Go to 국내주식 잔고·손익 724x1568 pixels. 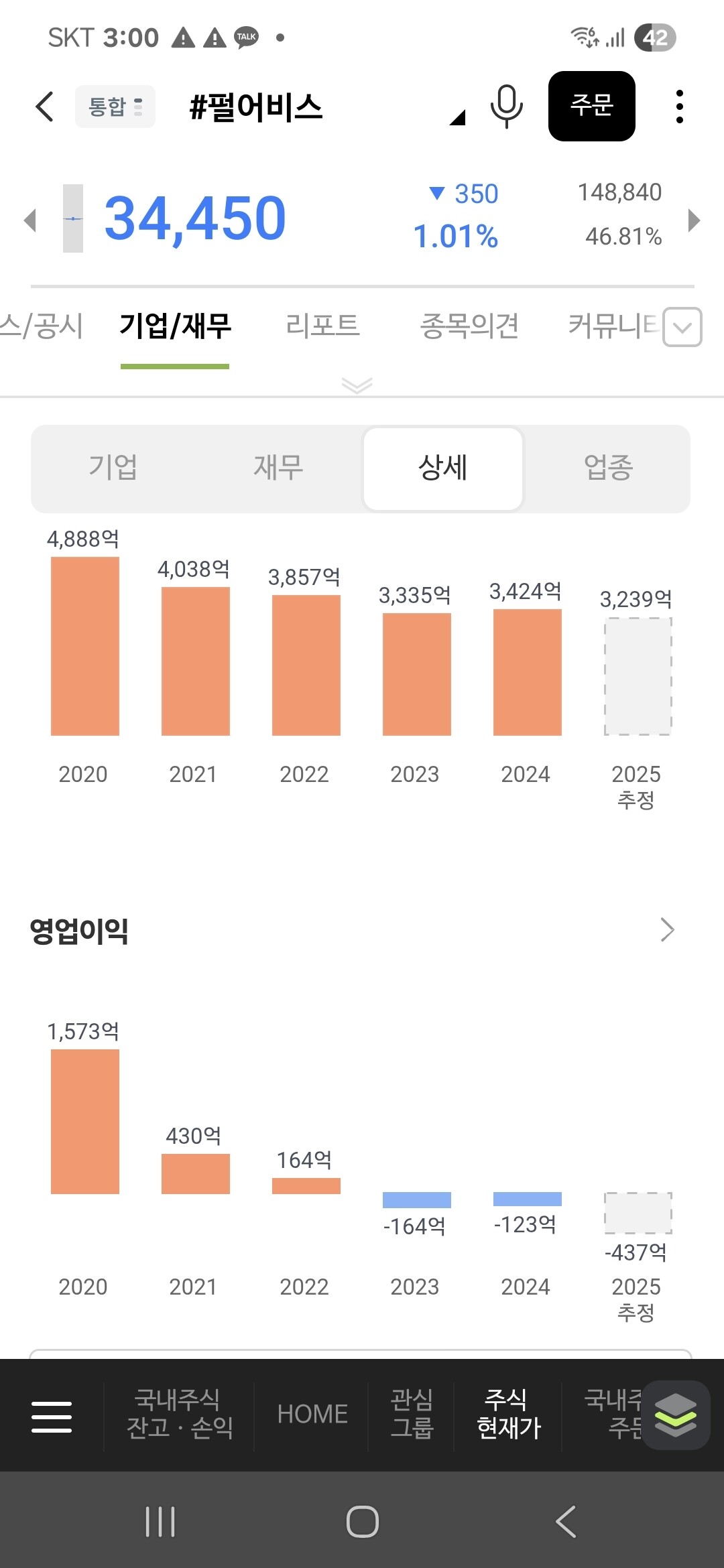tap(179, 1414)
